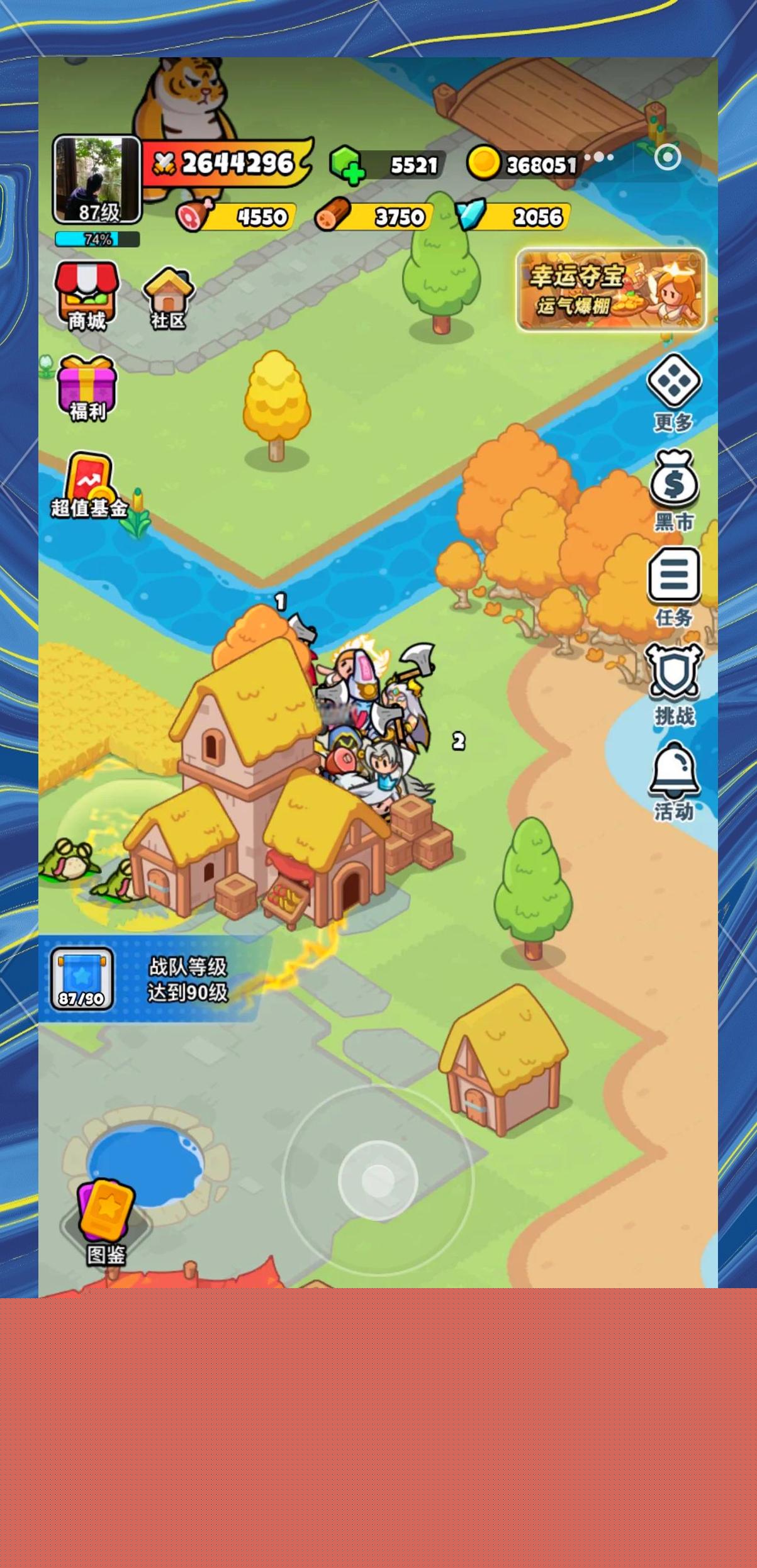757x1568 pixels.
Task: Open the 幸运夺宝 event banner
Action: (610, 290)
